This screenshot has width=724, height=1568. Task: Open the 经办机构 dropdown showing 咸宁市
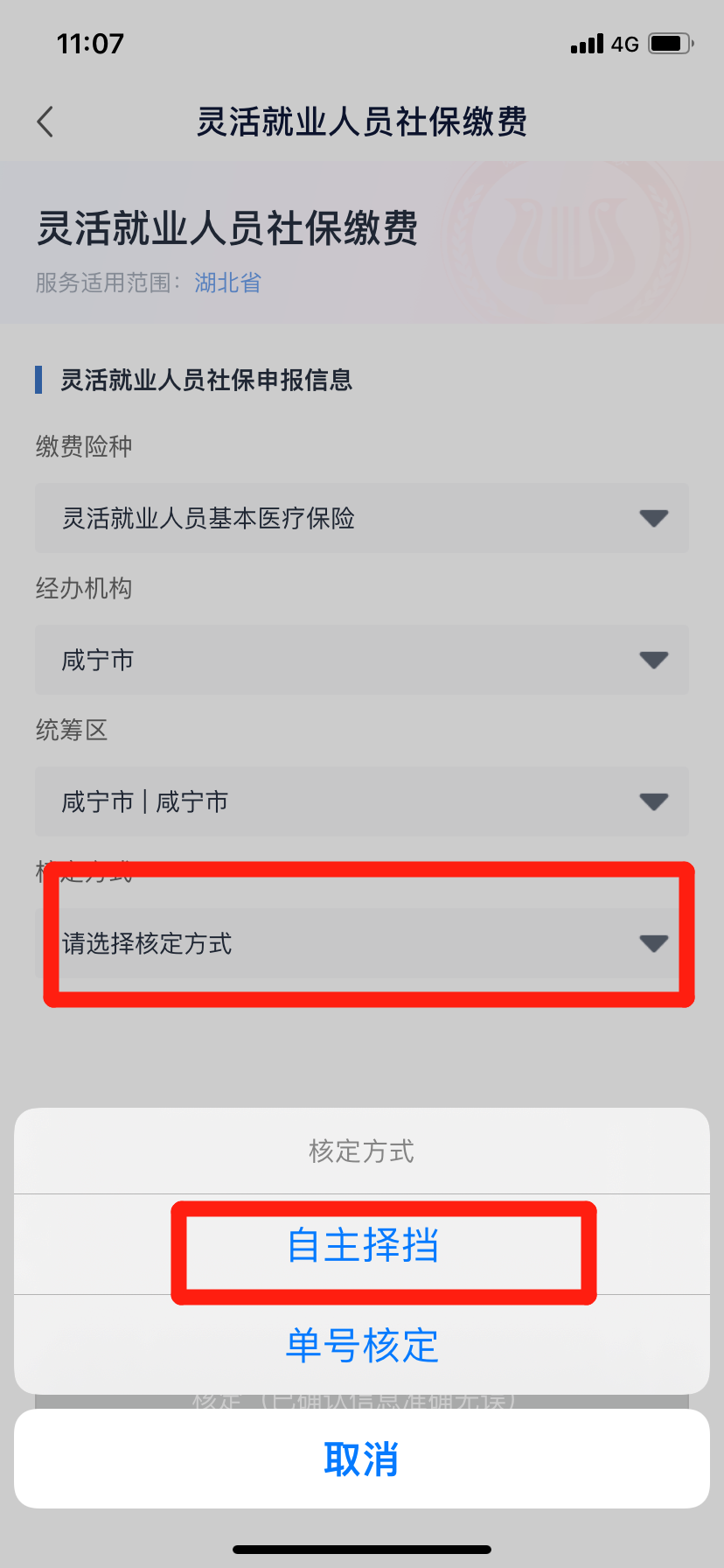click(x=362, y=660)
